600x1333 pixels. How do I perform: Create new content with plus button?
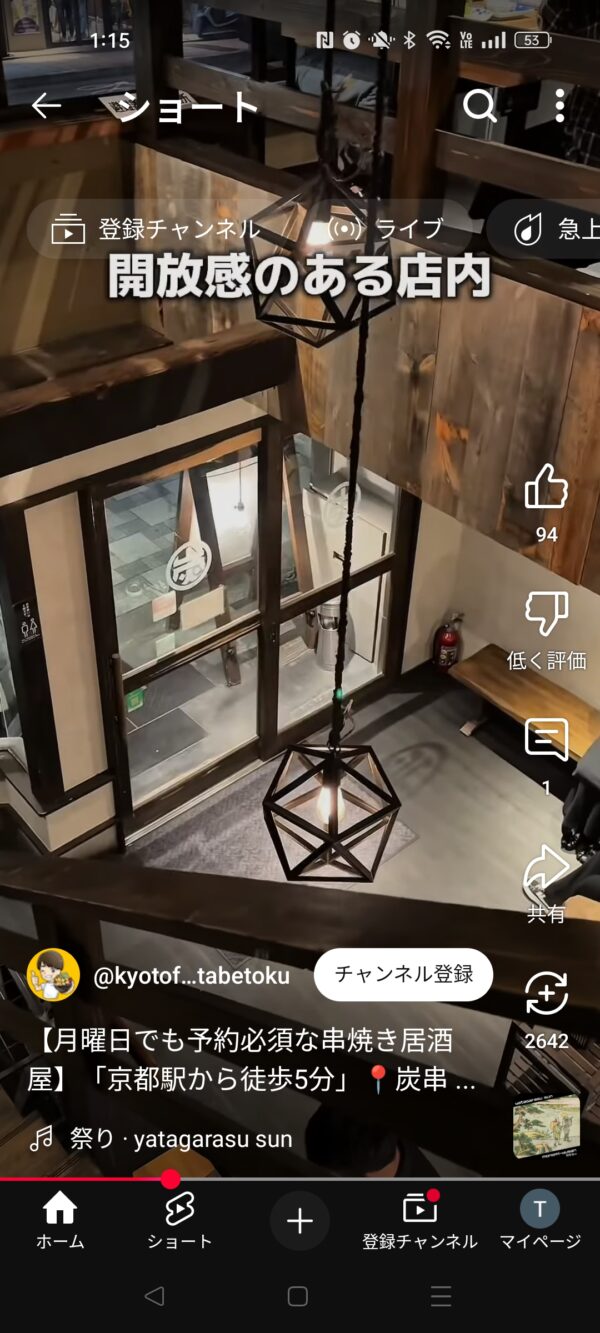pos(300,1221)
